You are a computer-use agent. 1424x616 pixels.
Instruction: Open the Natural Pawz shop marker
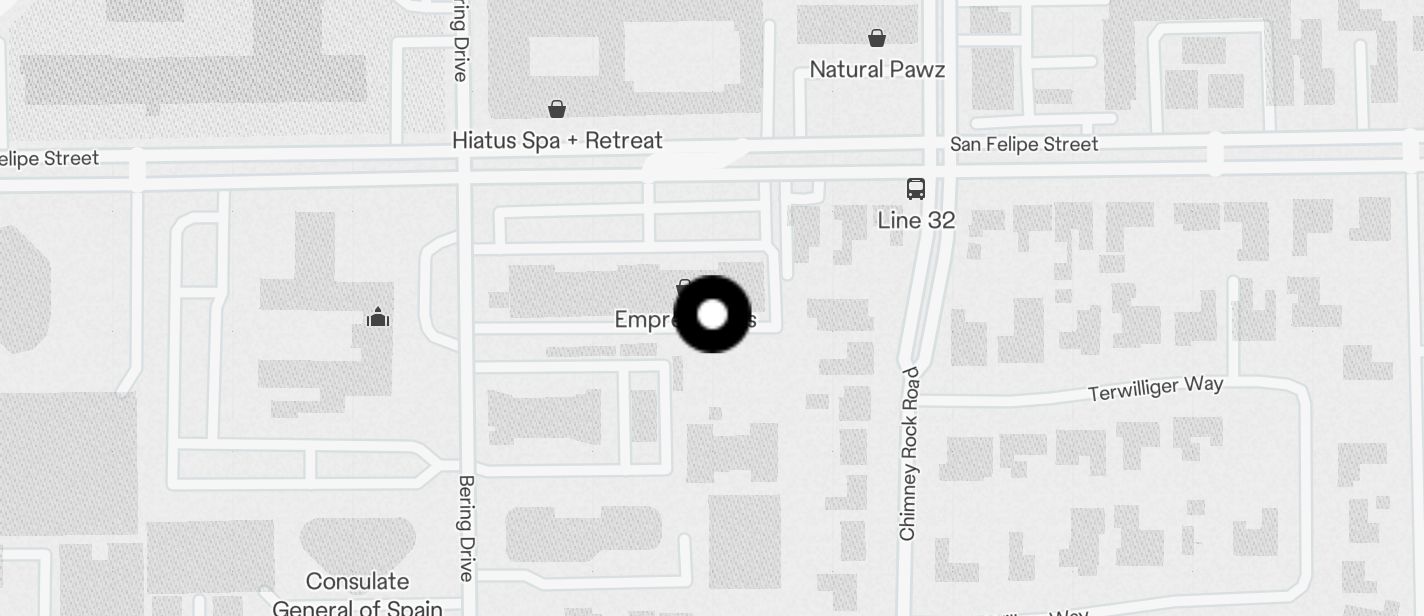(x=877, y=39)
